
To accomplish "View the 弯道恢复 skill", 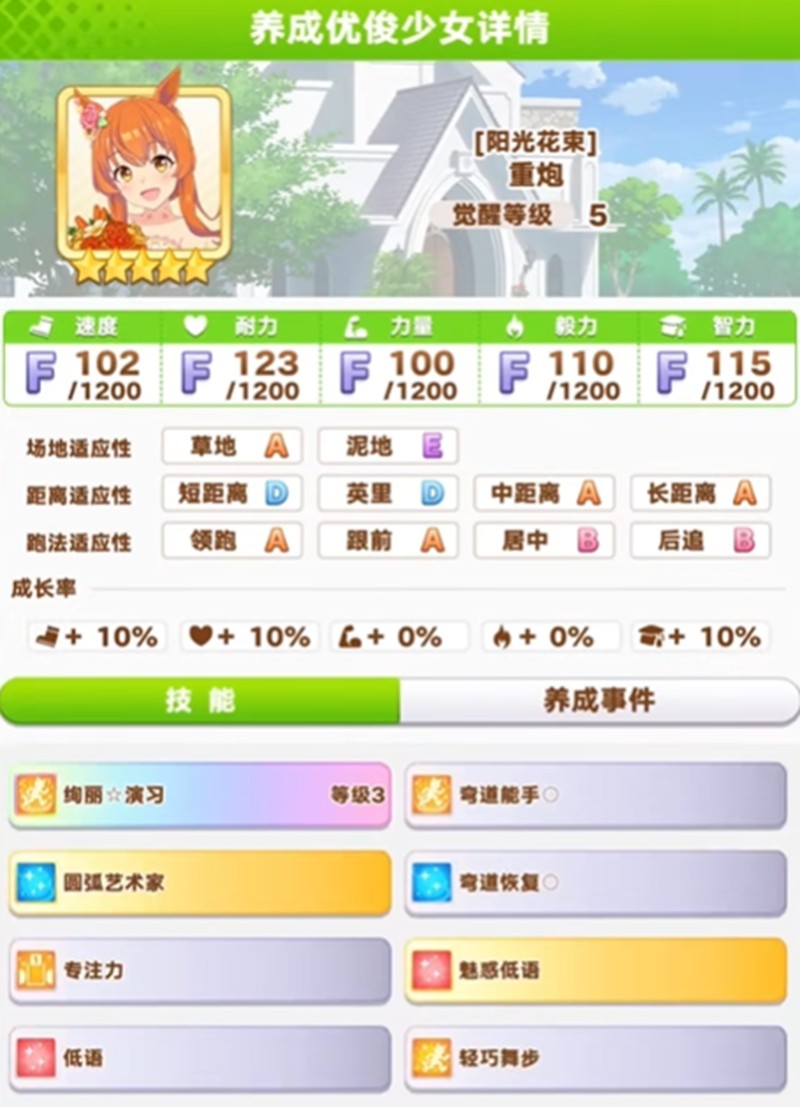I will [596, 882].
